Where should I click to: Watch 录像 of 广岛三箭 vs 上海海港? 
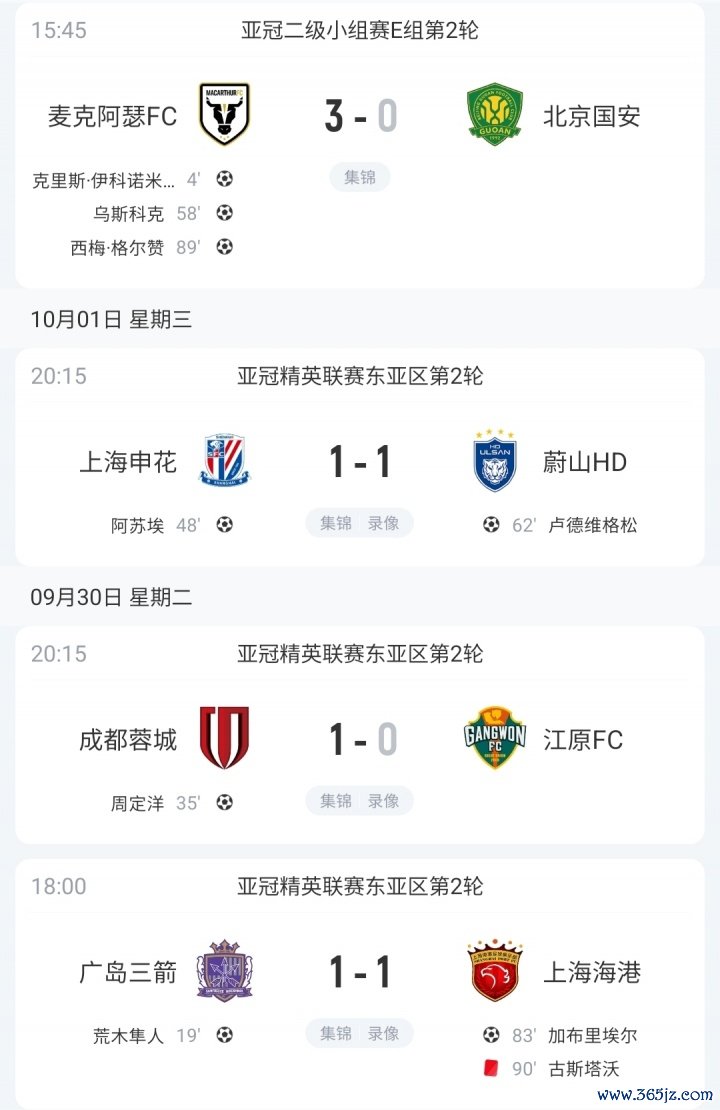(x=383, y=1033)
